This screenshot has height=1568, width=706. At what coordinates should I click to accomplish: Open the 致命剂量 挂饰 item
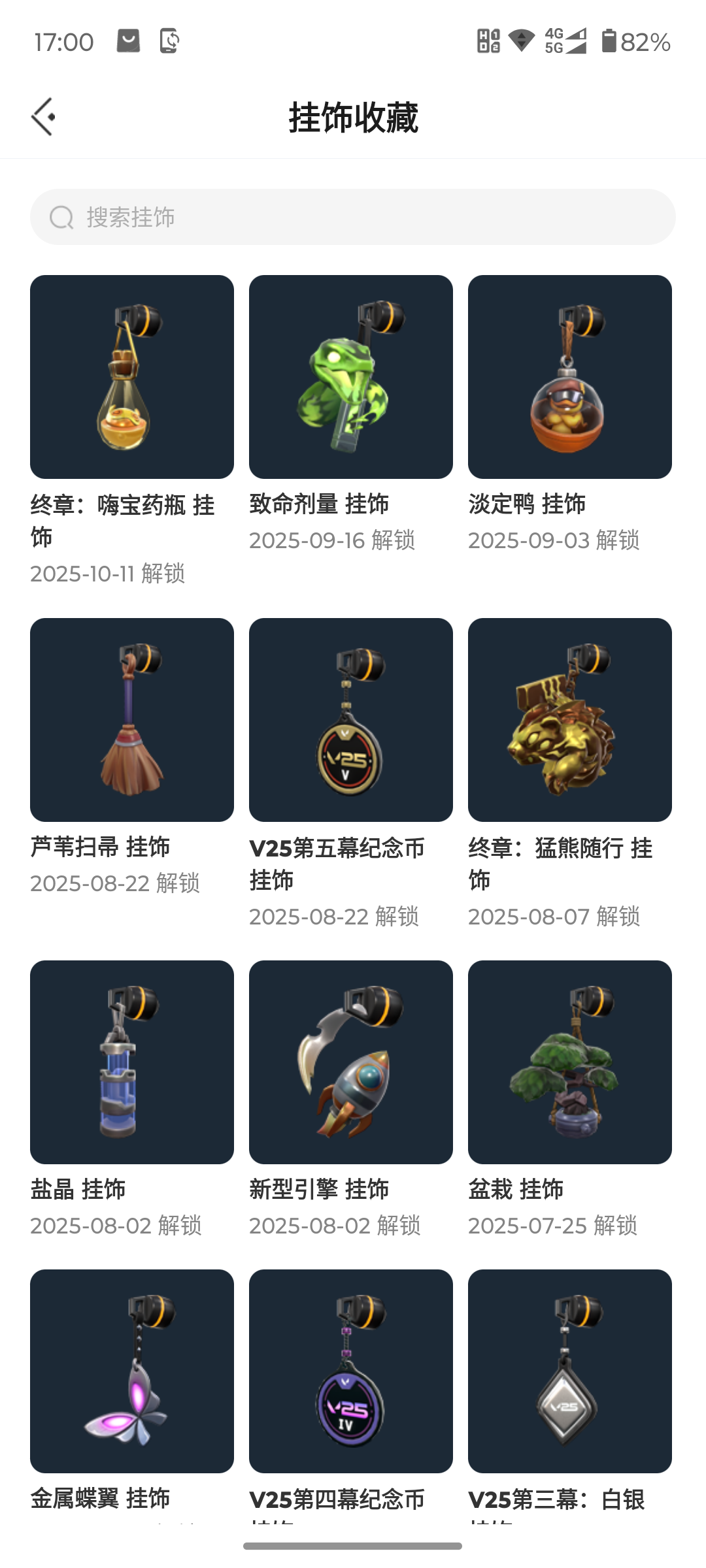(x=351, y=377)
